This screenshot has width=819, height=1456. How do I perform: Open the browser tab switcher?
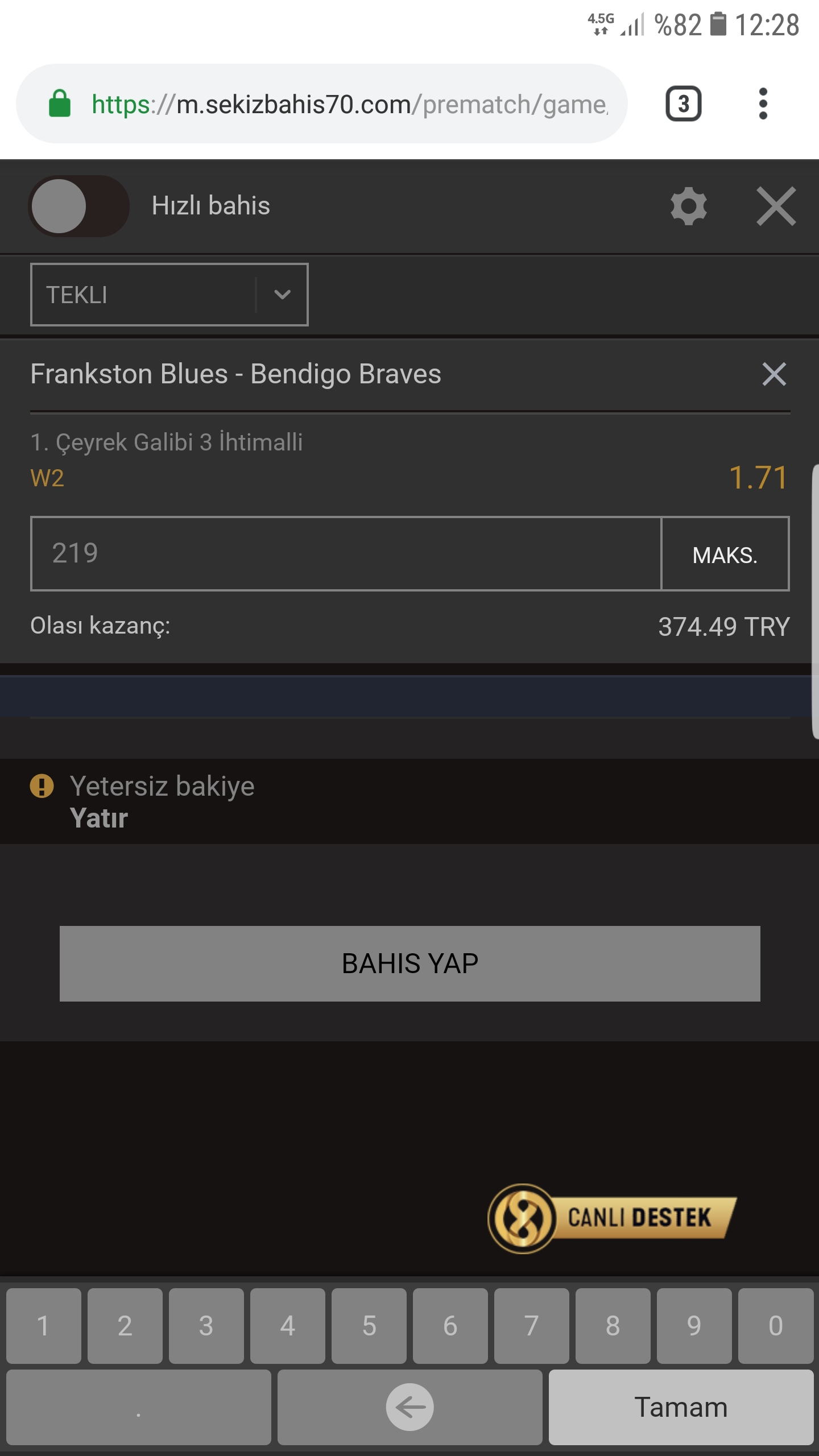click(x=683, y=104)
